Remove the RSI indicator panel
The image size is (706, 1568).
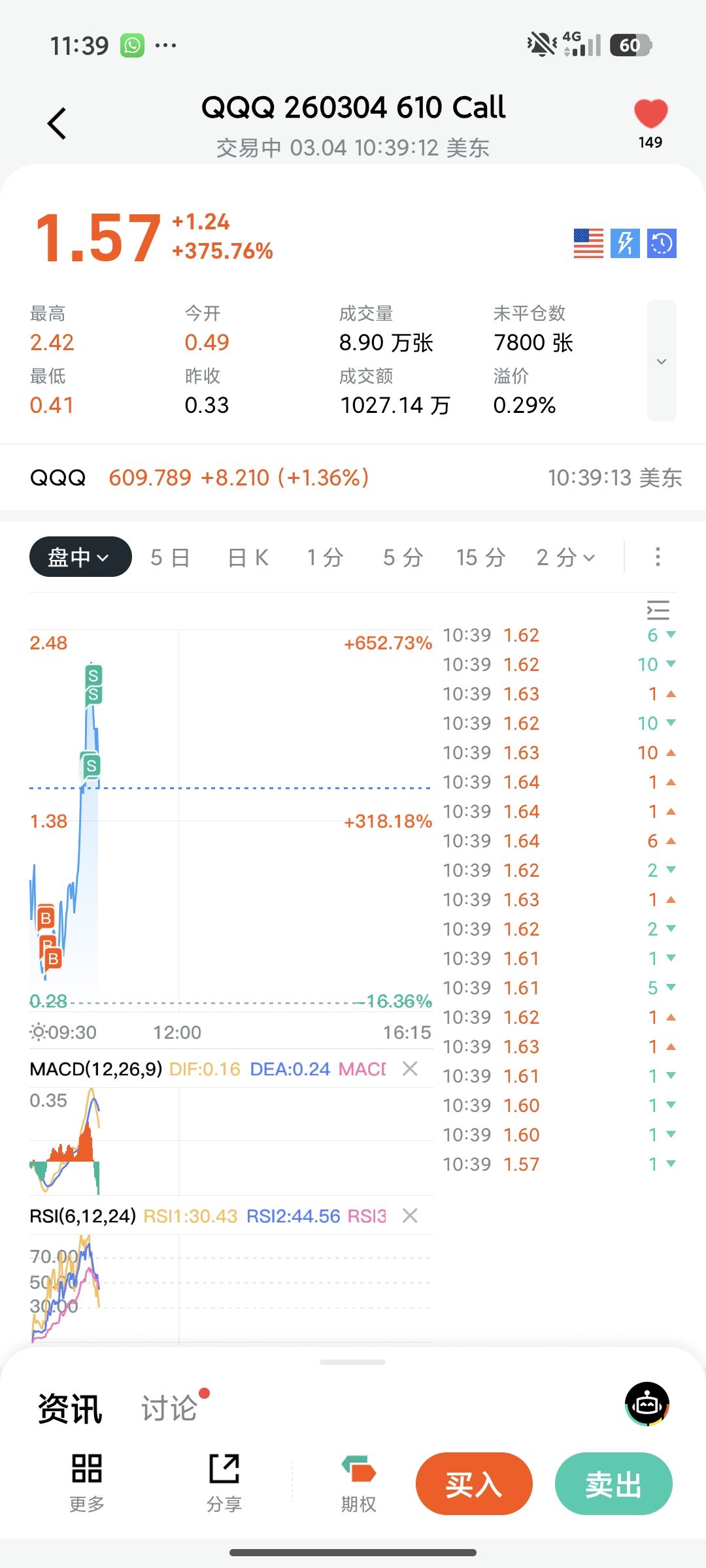click(x=410, y=1215)
